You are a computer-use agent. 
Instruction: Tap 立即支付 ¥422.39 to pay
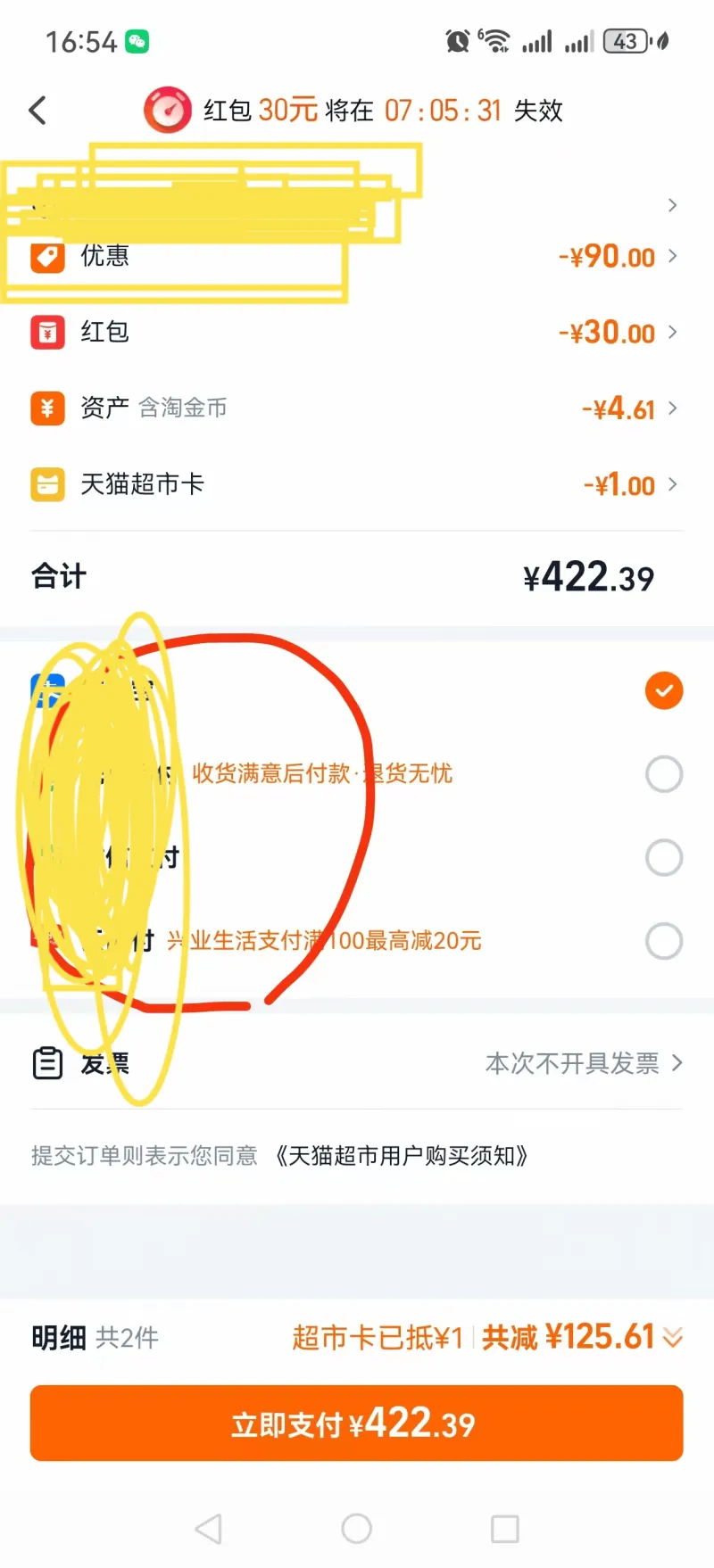[x=357, y=1424]
